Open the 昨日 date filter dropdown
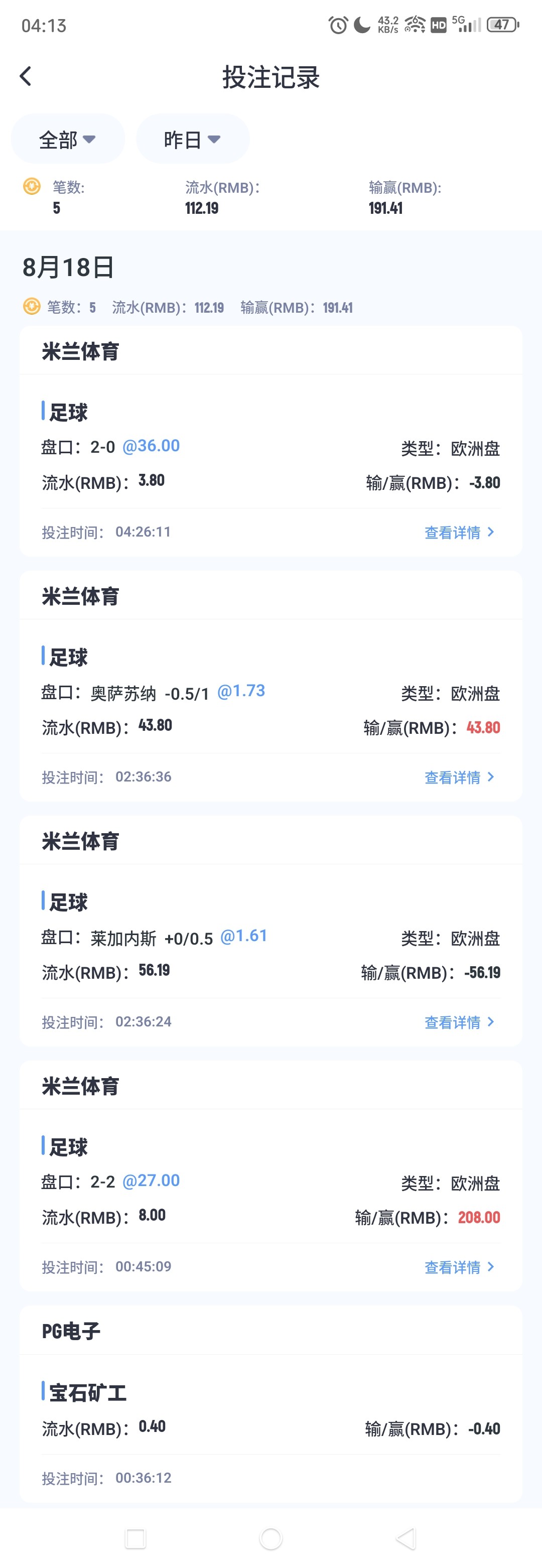542x1568 pixels. pyautogui.click(x=192, y=139)
